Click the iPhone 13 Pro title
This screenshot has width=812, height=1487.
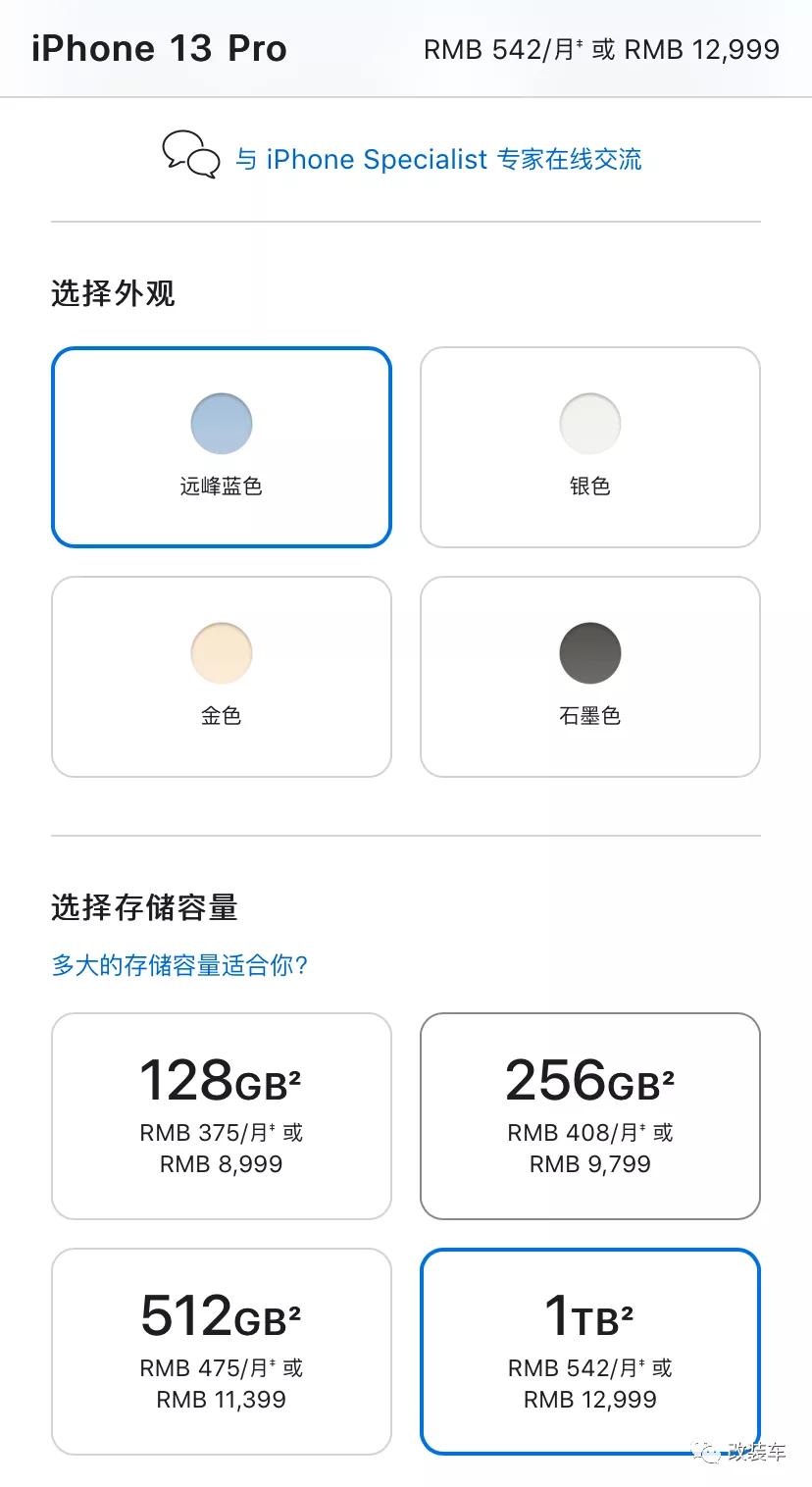coord(160,48)
